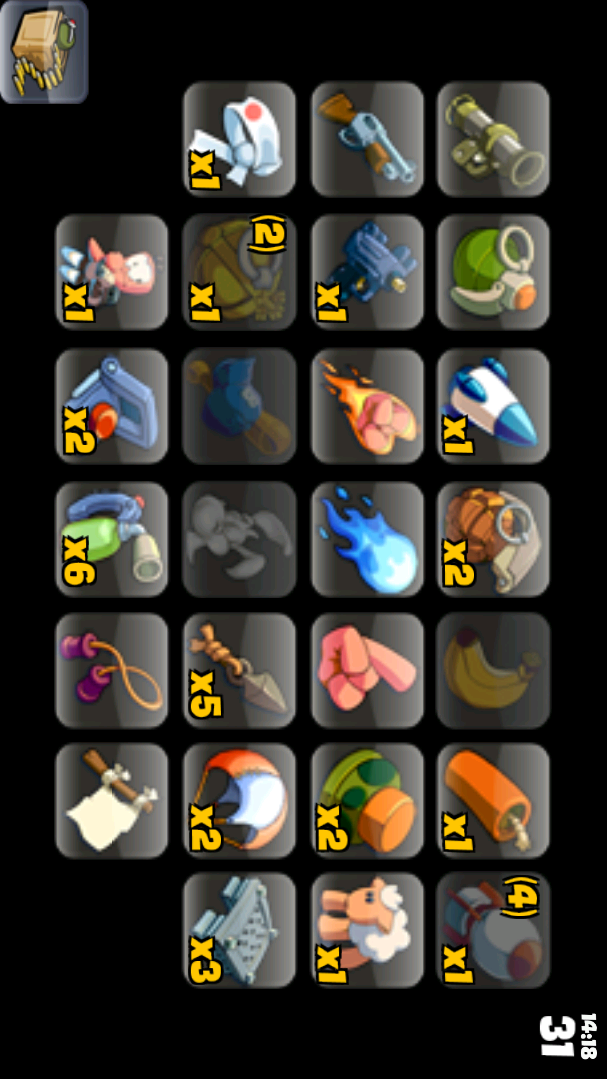Select the green tank item x6
Viewport: 607px width, 1079px height.
[111, 538]
